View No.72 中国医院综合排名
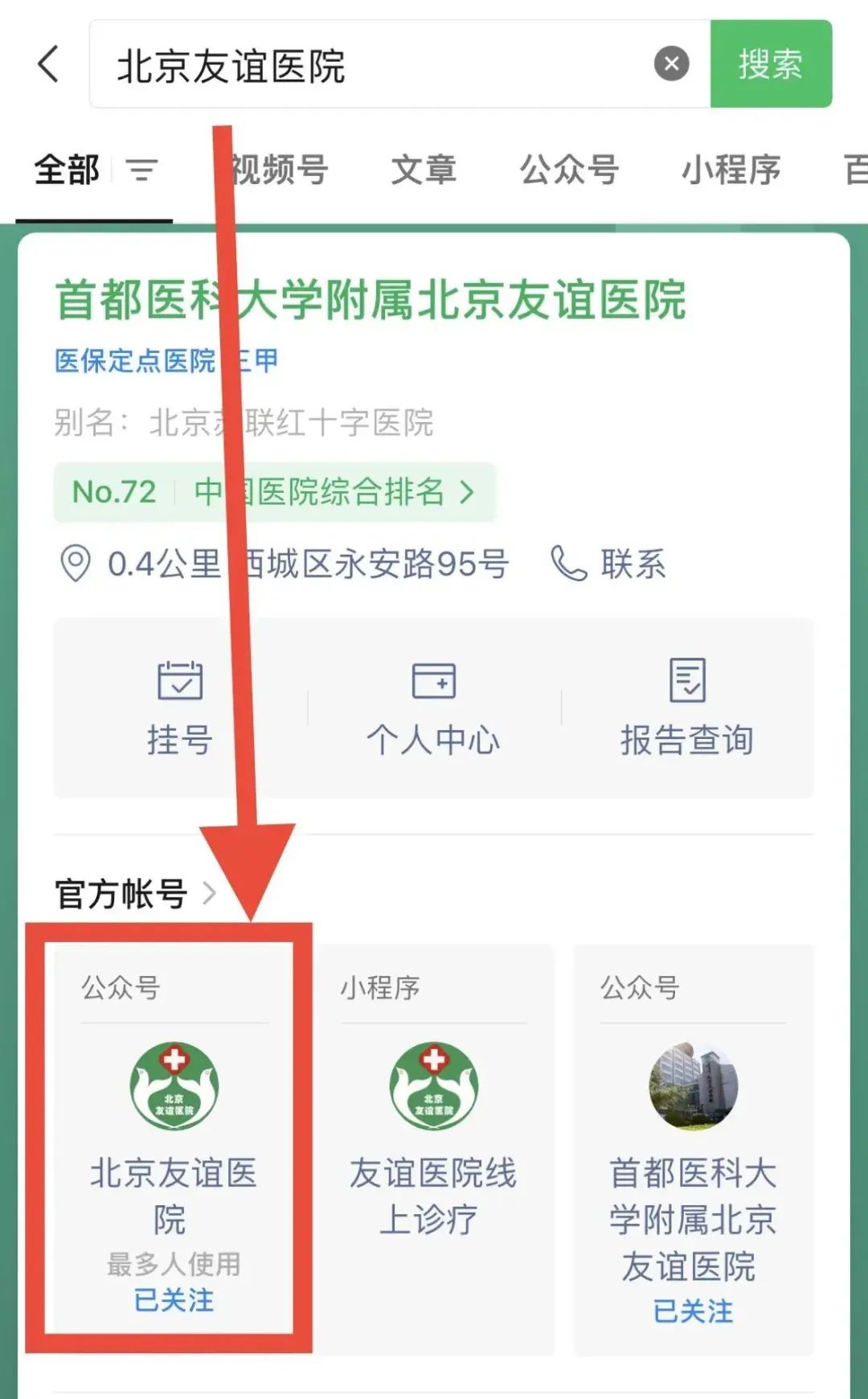This screenshot has width=868, height=1399. pos(274,492)
